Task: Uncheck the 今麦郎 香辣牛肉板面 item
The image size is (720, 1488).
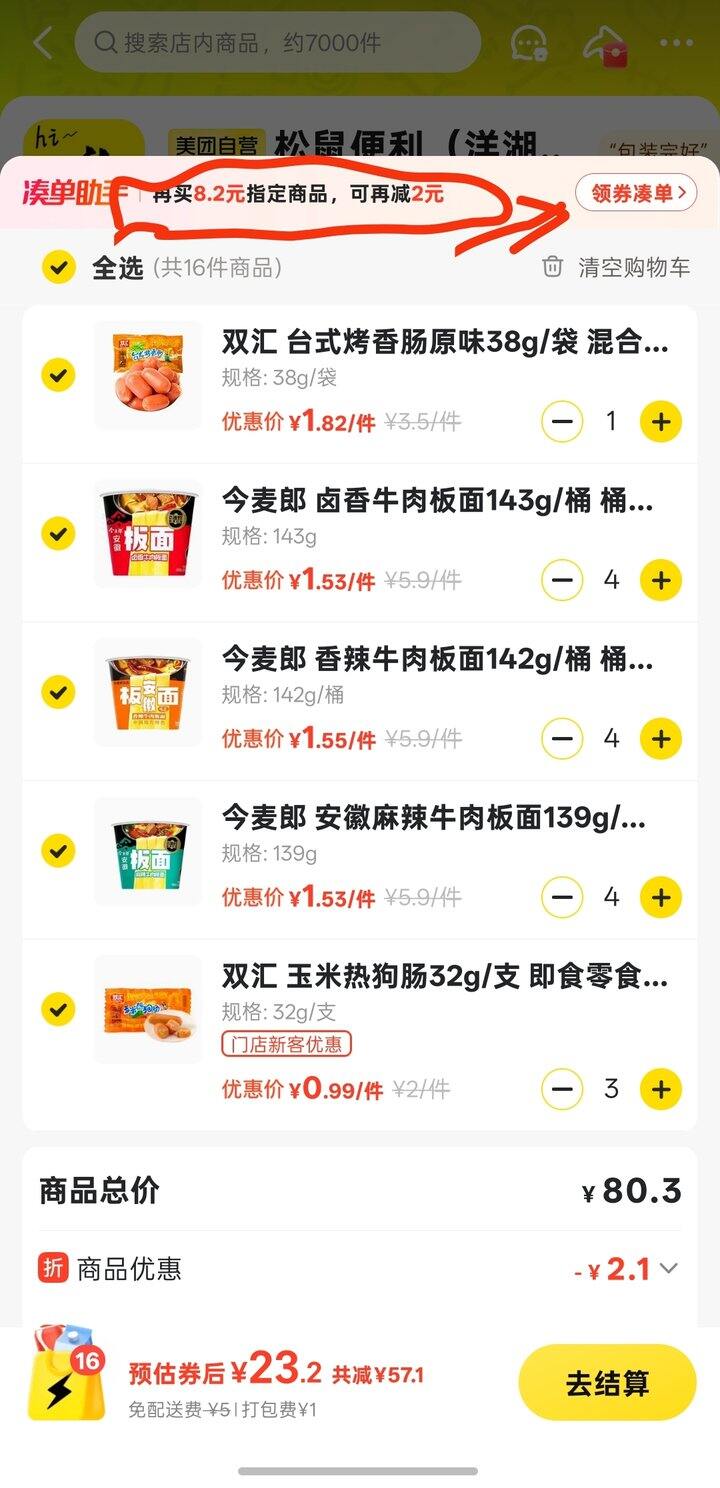Action: [x=59, y=692]
